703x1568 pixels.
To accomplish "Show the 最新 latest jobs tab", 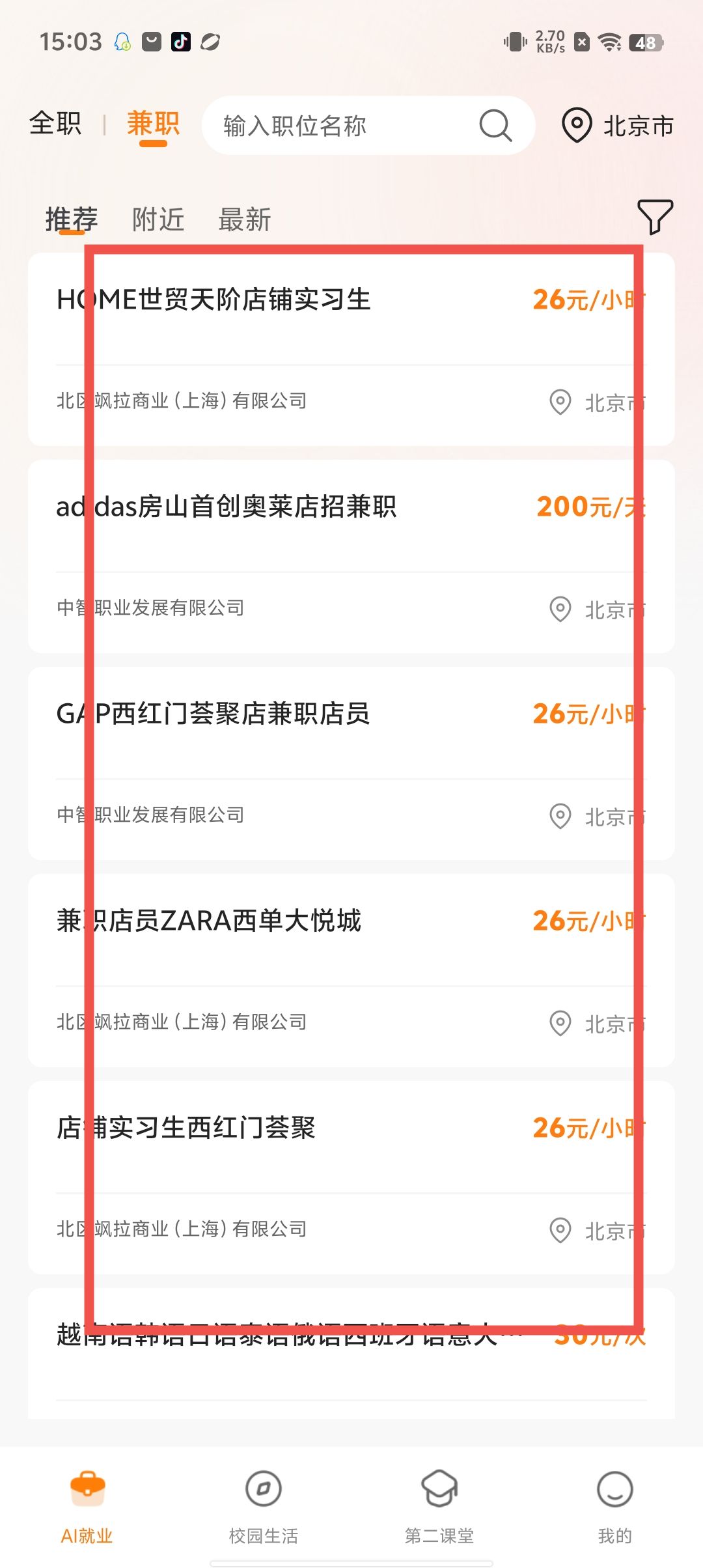I will (x=245, y=219).
